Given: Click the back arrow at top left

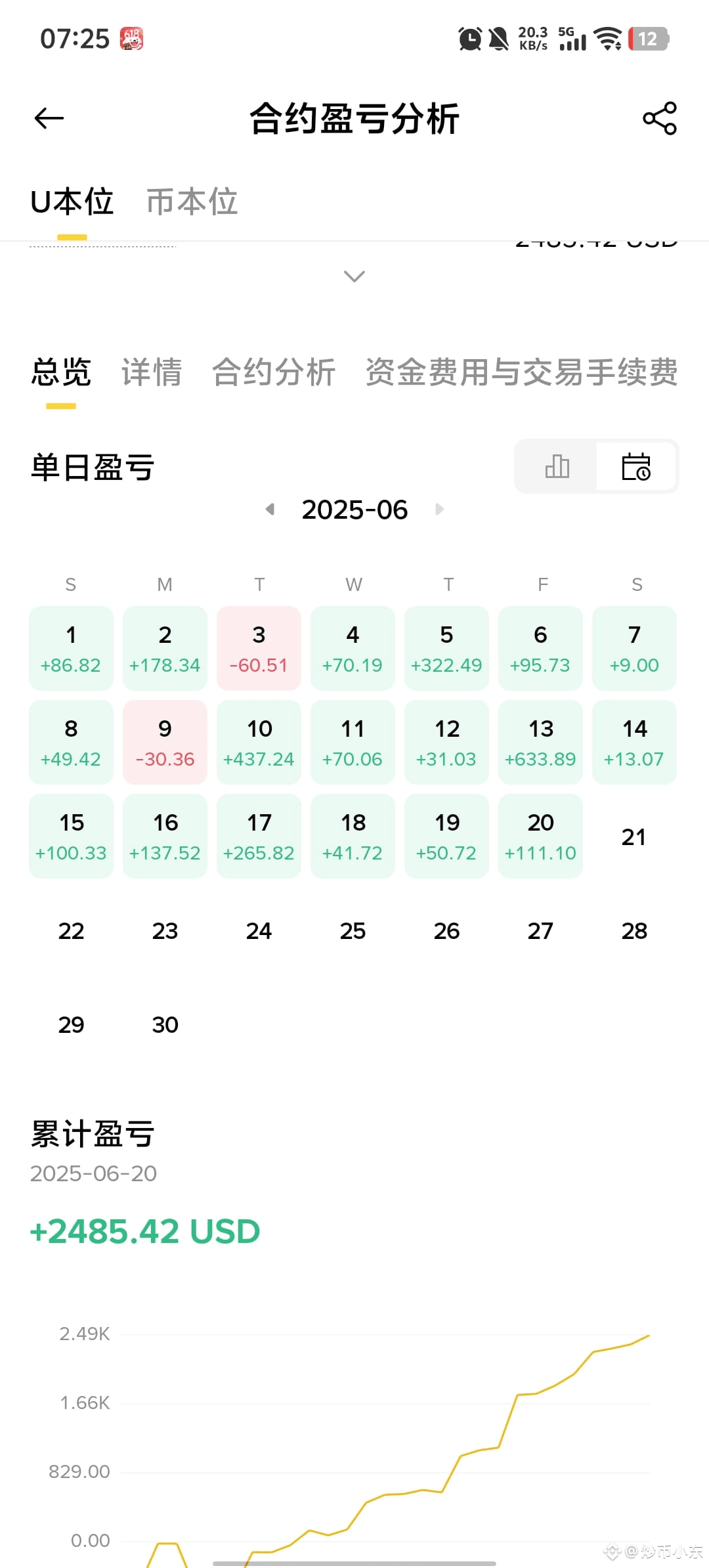Looking at the screenshot, I should [x=48, y=118].
